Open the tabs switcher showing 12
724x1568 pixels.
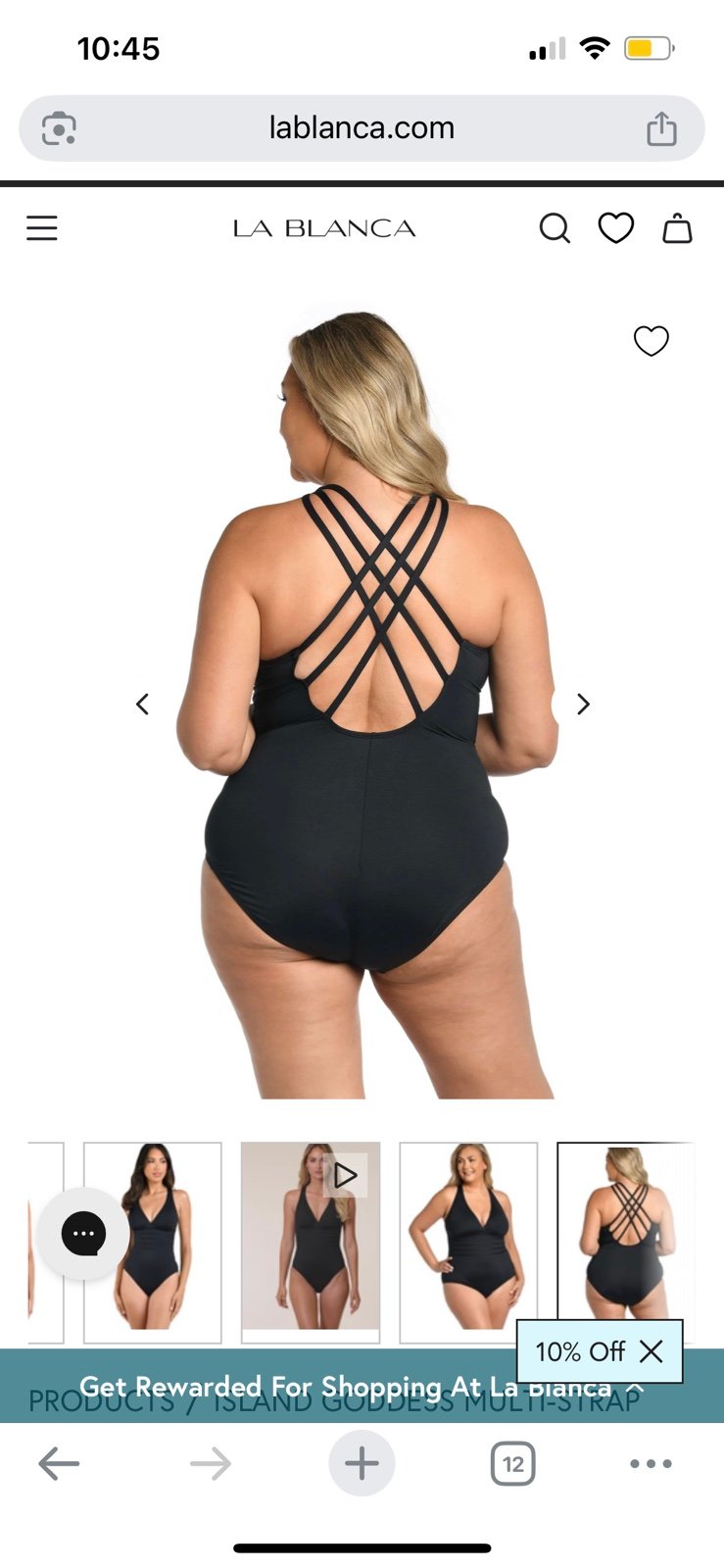pyautogui.click(x=512, y=1464)
